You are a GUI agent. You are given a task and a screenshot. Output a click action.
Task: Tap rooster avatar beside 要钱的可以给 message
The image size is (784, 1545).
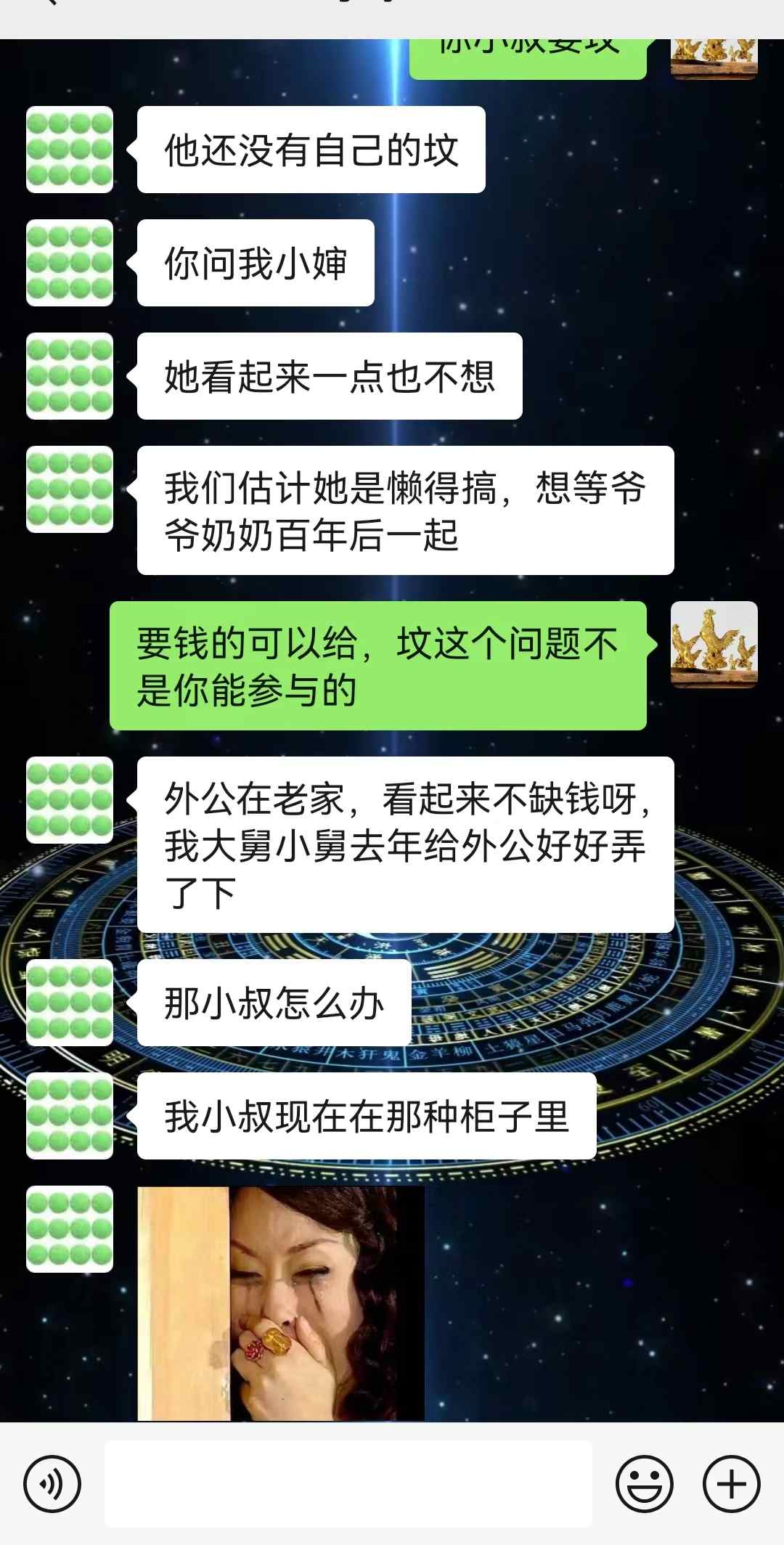coord(714,644)
